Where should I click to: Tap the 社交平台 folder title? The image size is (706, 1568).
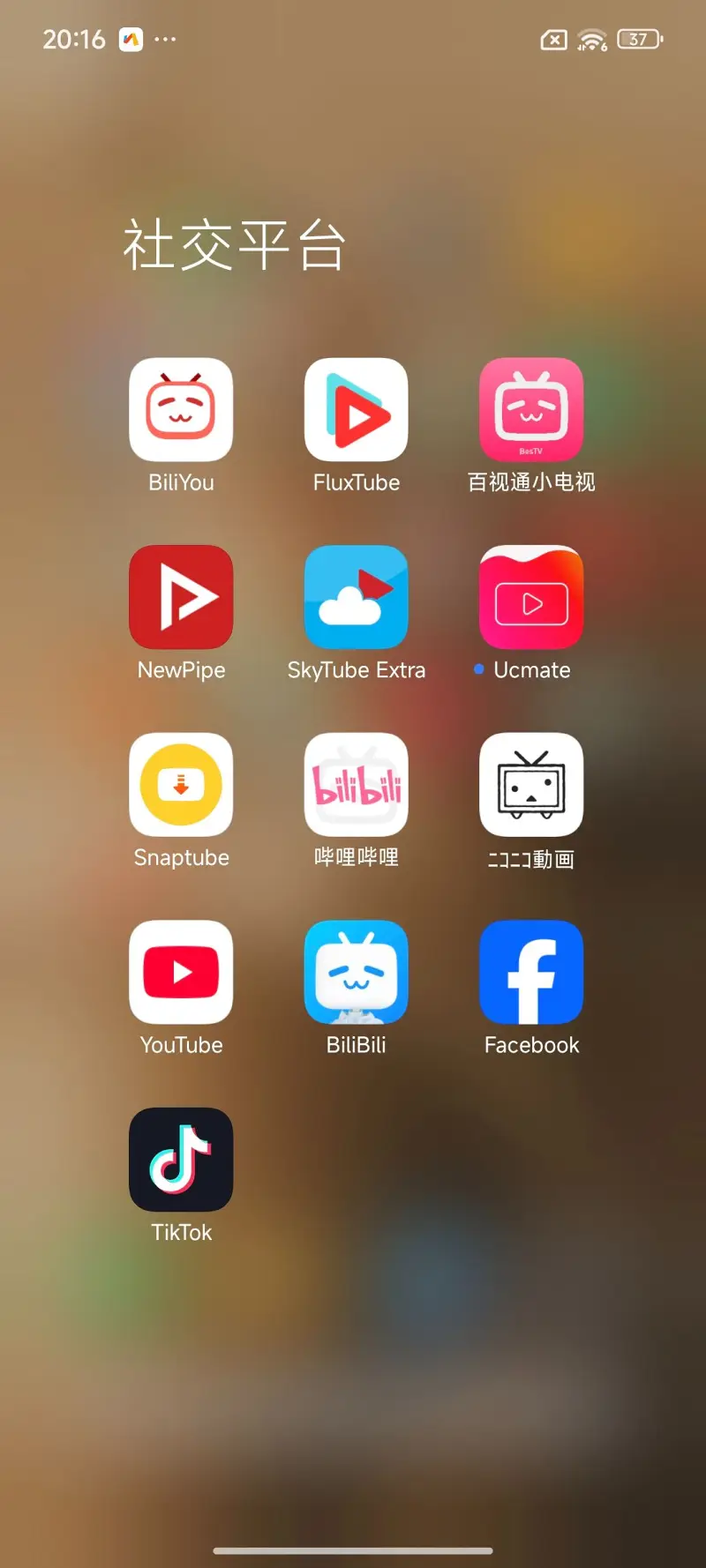coord(234,245)
